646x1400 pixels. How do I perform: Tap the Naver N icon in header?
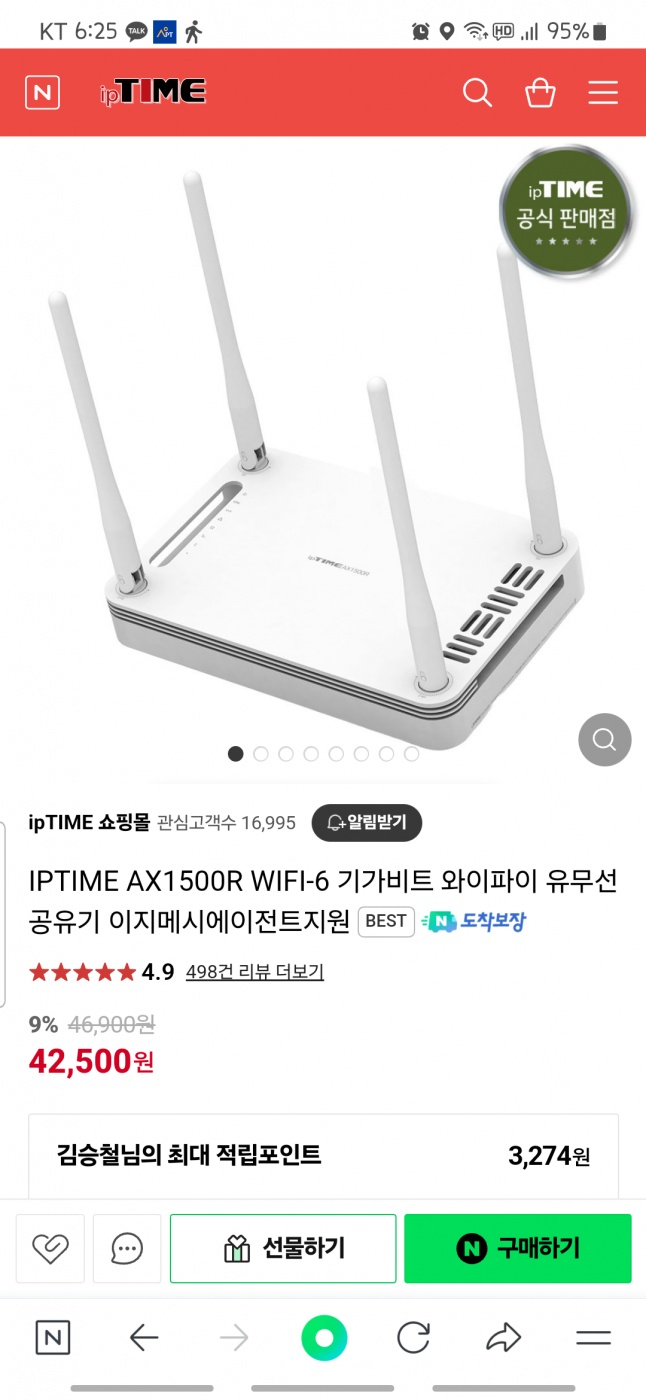[x=42, y=93]
